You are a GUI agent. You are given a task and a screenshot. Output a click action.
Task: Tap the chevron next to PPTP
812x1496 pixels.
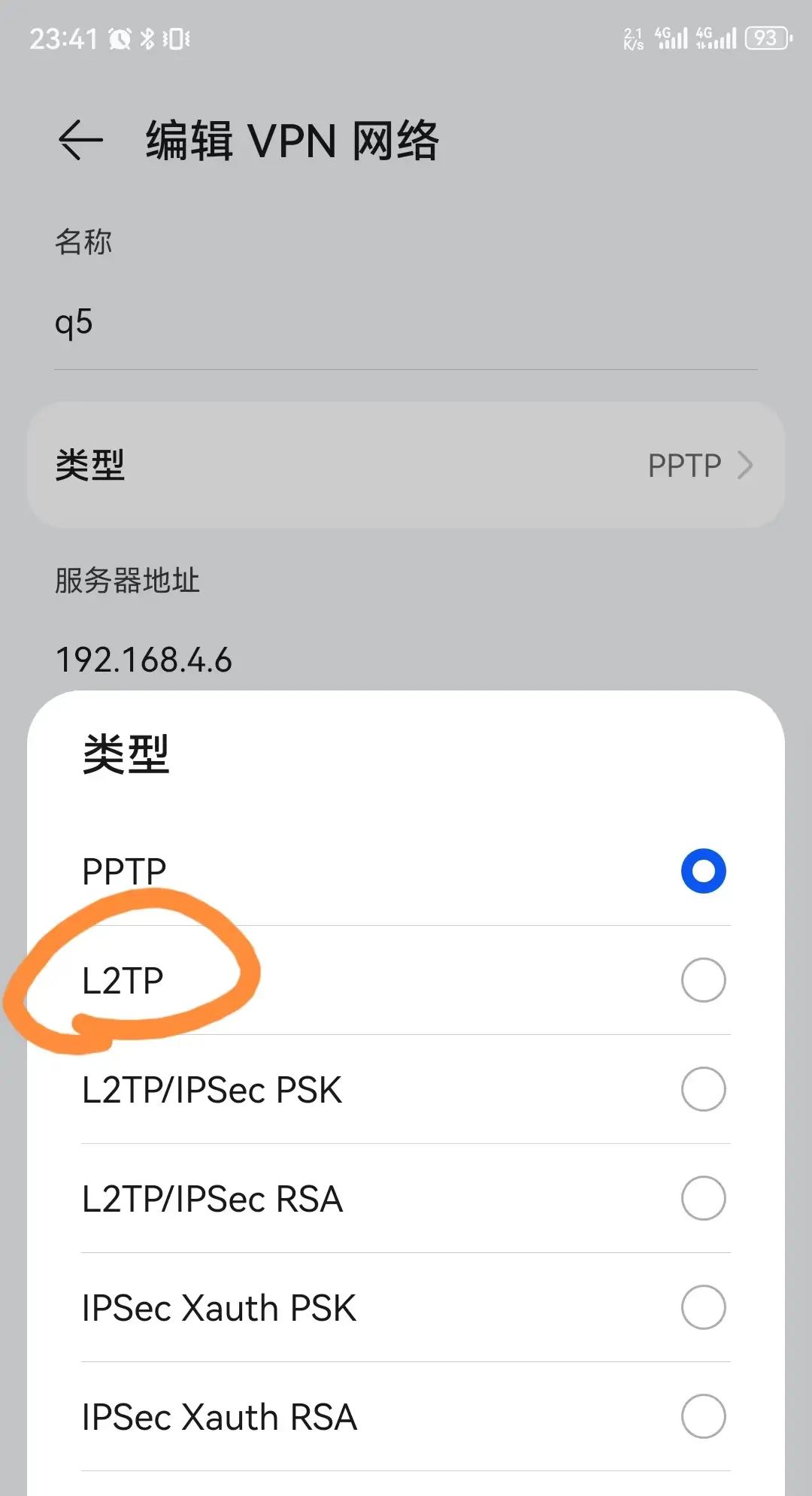click(x=747, y=464)
